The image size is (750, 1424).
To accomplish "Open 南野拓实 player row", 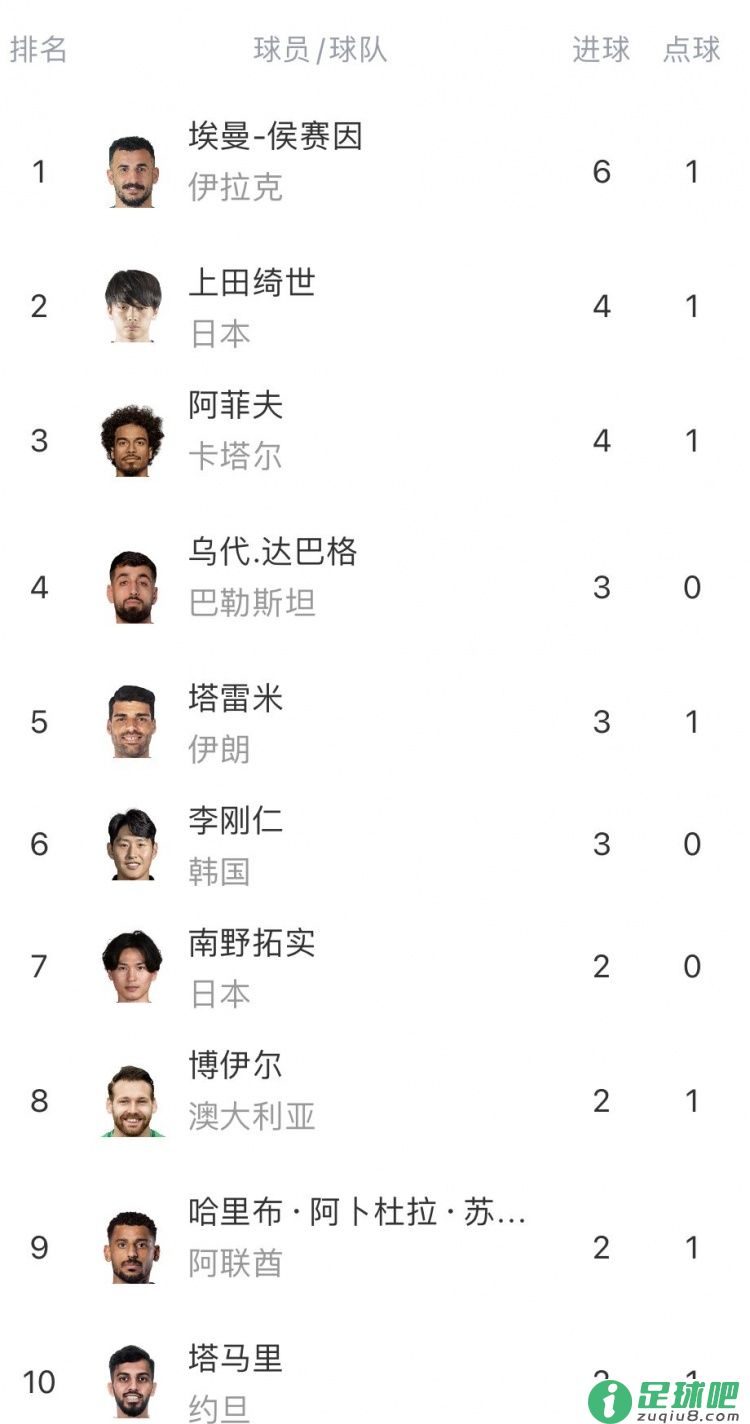I will tap(375, 966).
